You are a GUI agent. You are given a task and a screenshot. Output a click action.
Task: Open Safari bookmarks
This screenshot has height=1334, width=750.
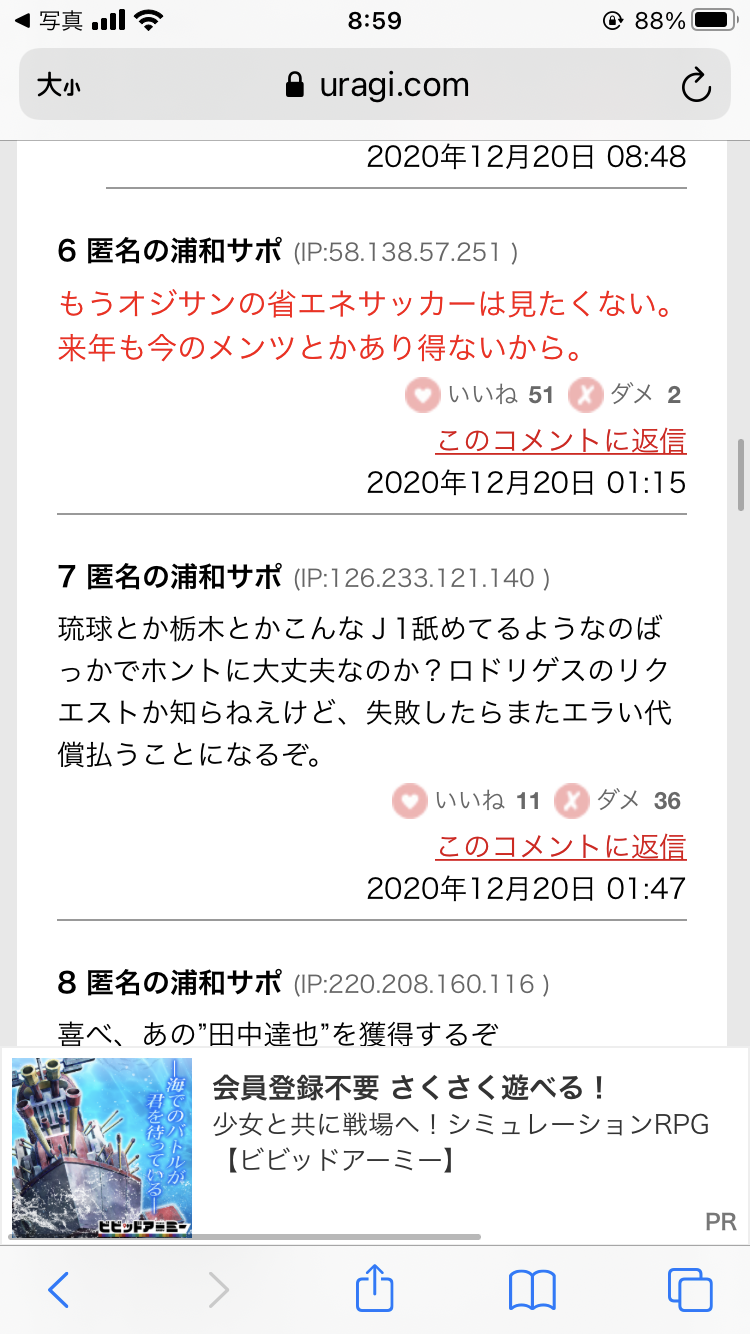(x=532, y=1290)
